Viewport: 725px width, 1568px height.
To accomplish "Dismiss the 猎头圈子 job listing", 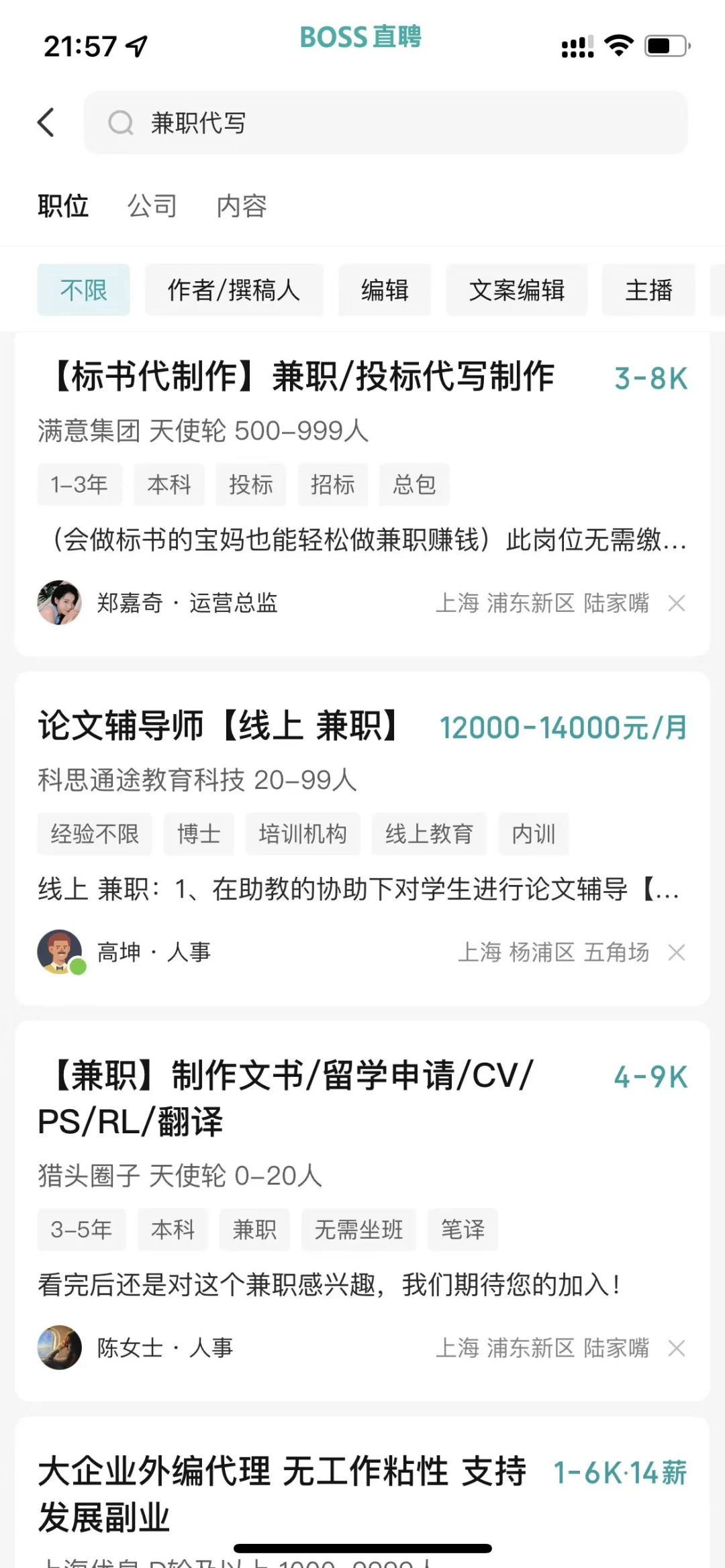I will pos(677,1348).
